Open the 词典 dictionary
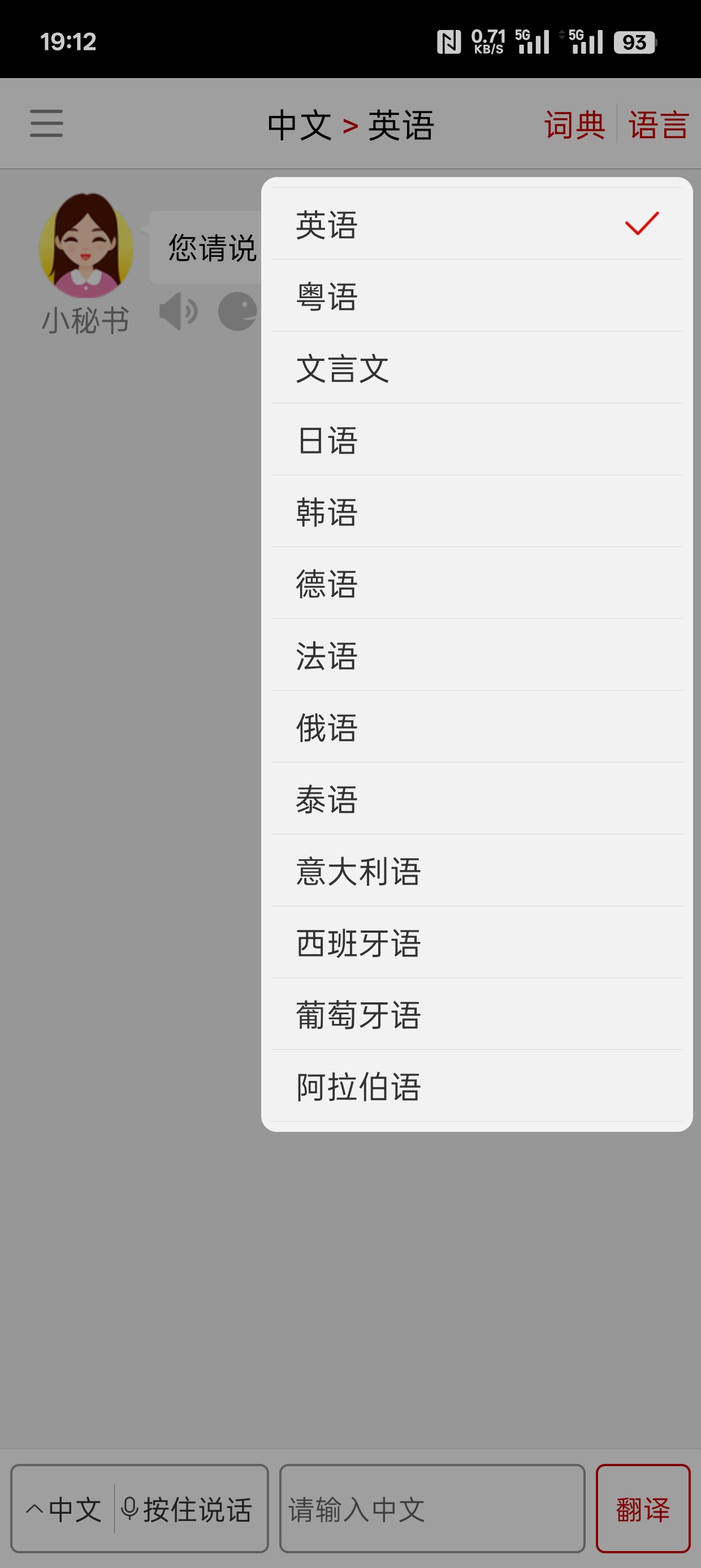The width and height of the screenshot is (701, 1568). 574,125
